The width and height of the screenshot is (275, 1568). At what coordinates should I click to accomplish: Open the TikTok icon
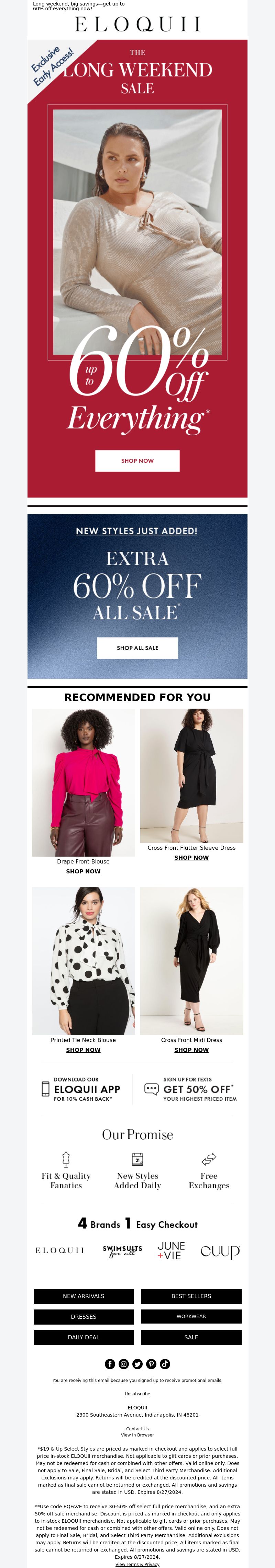click(165, 1364)
